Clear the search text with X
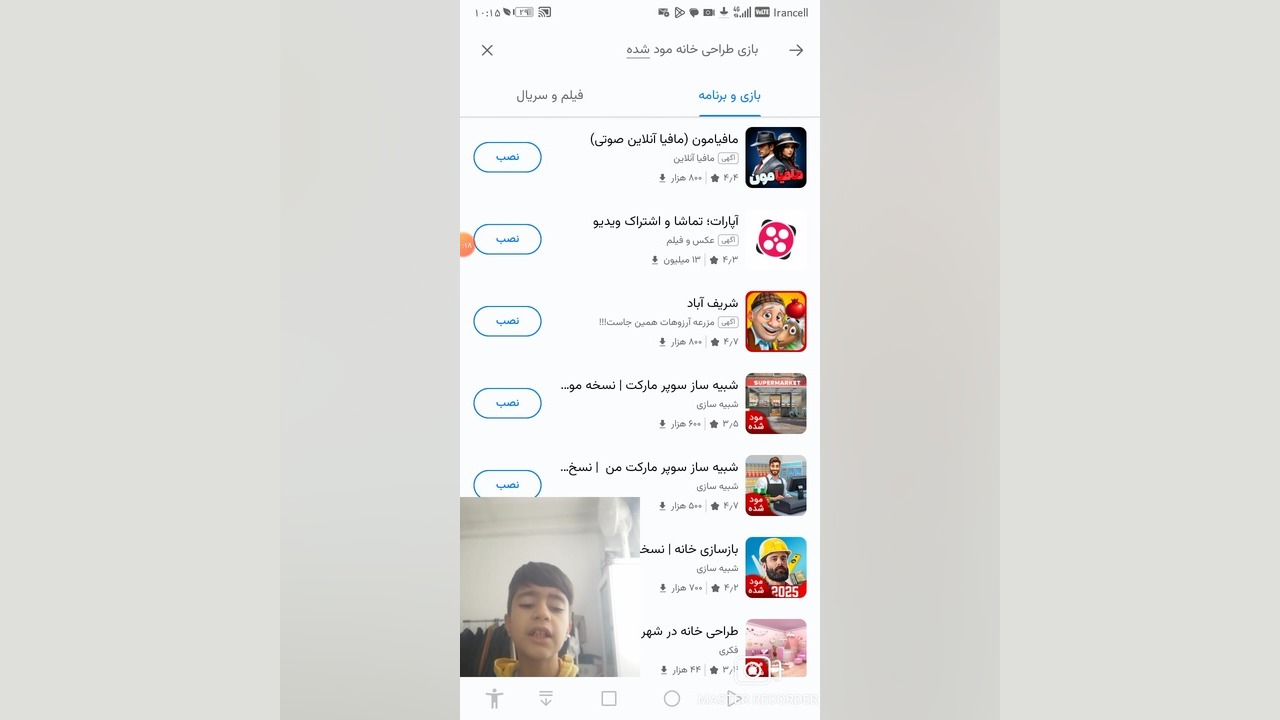The image size is (1280, 720). tap(487, 50)
